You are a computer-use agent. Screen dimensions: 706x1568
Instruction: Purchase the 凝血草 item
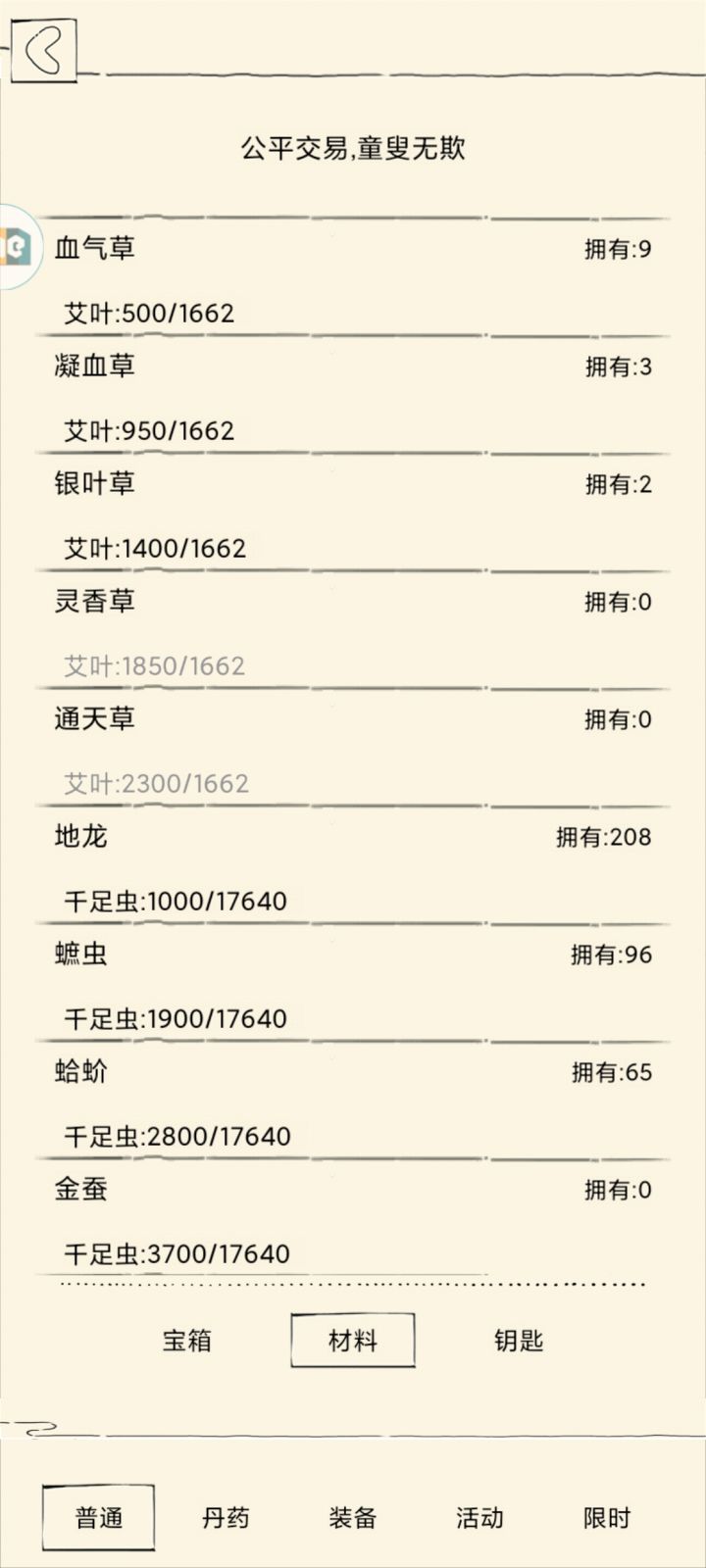tap(353, 394)
